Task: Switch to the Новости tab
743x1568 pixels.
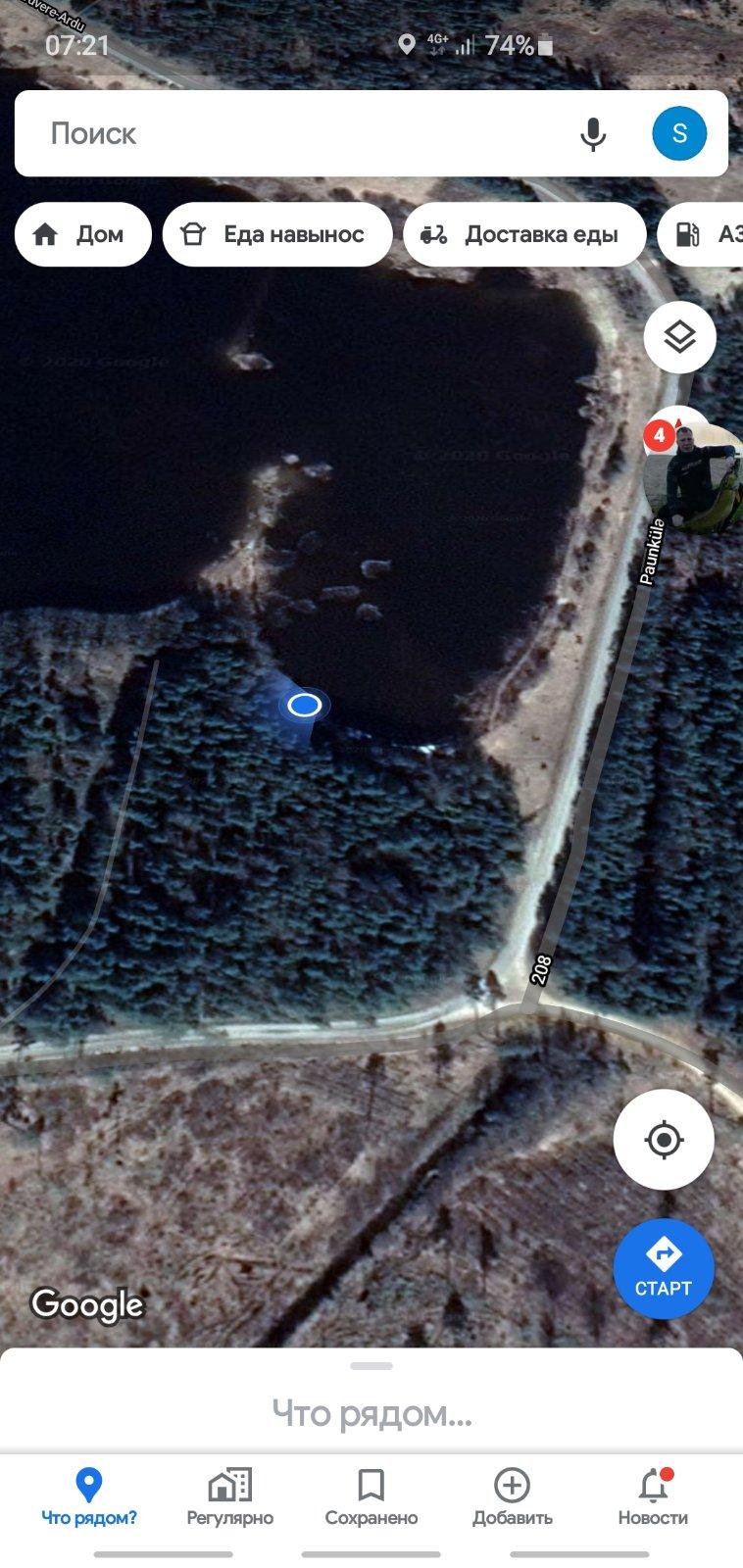Action: pyautogui.click(x=653, y=1496)
